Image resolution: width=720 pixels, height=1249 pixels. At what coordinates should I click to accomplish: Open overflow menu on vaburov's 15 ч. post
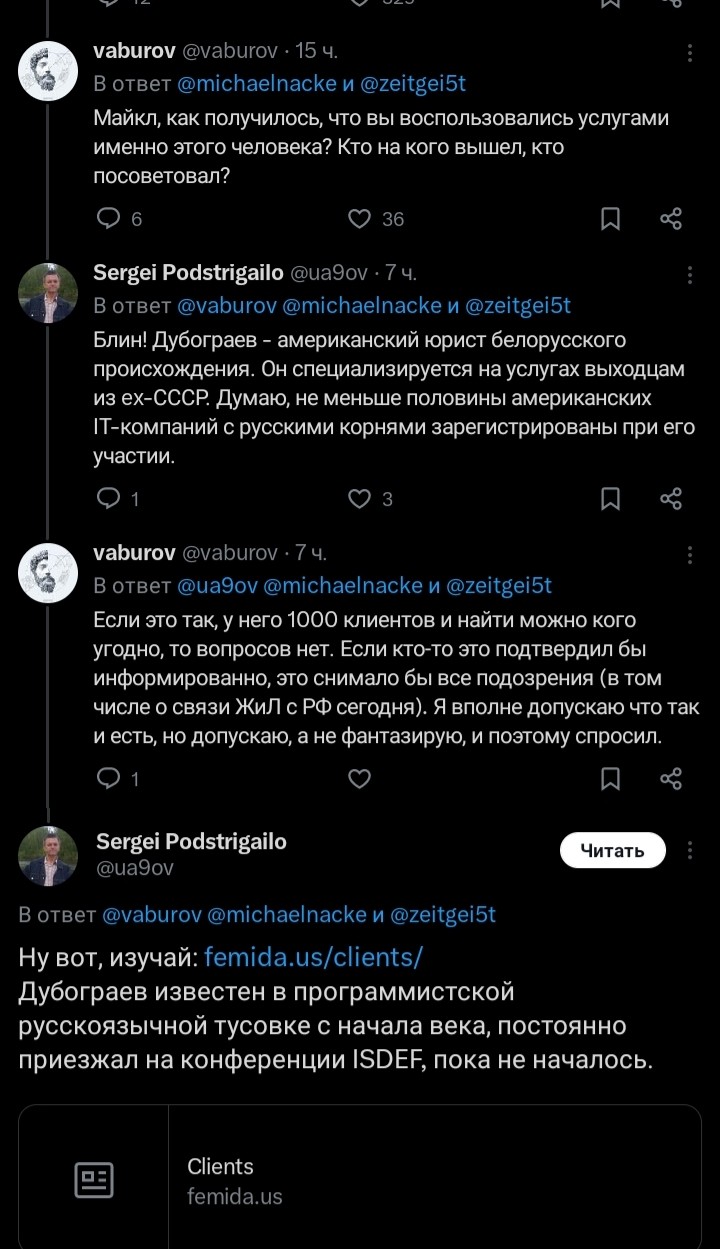click(689, 53)
